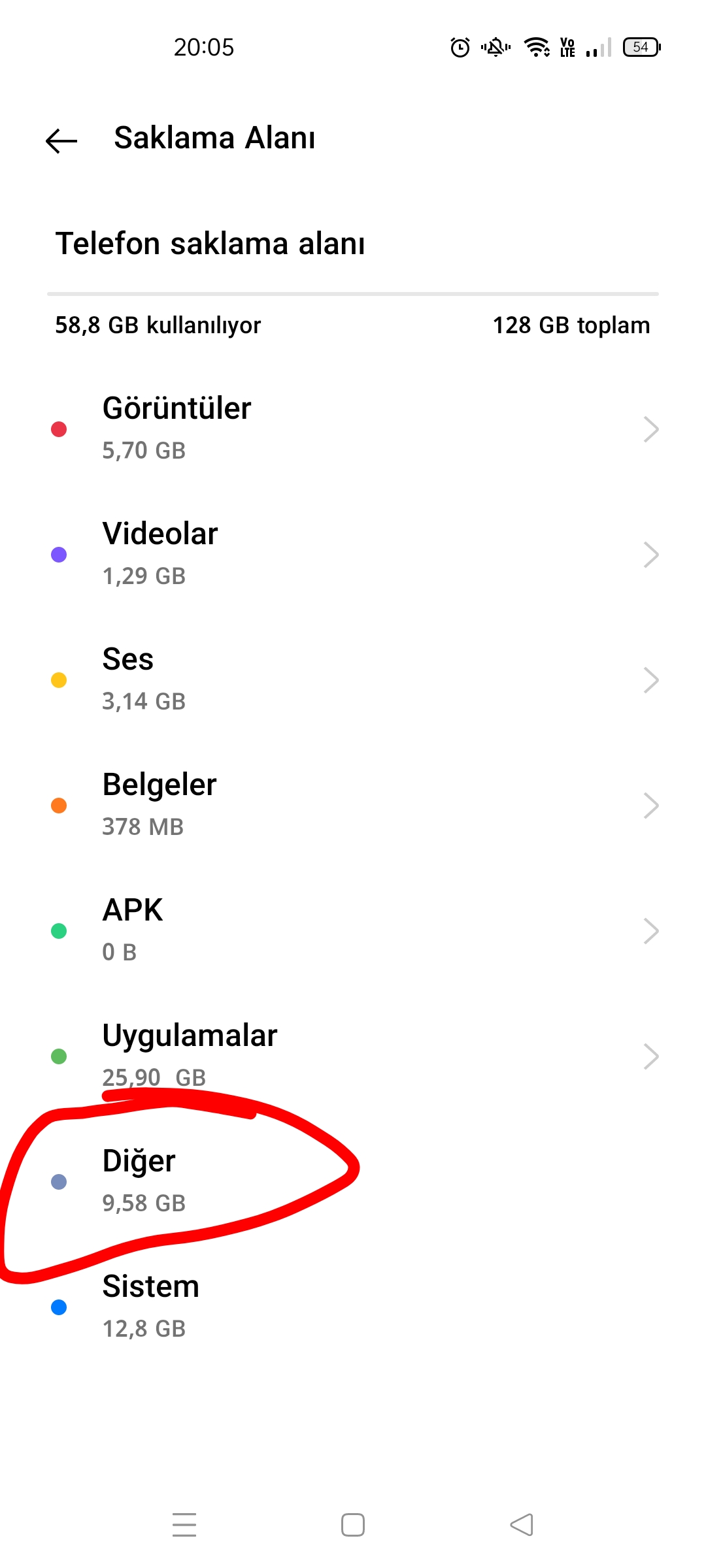Go back using the app bar arrow

click(61, 140)
